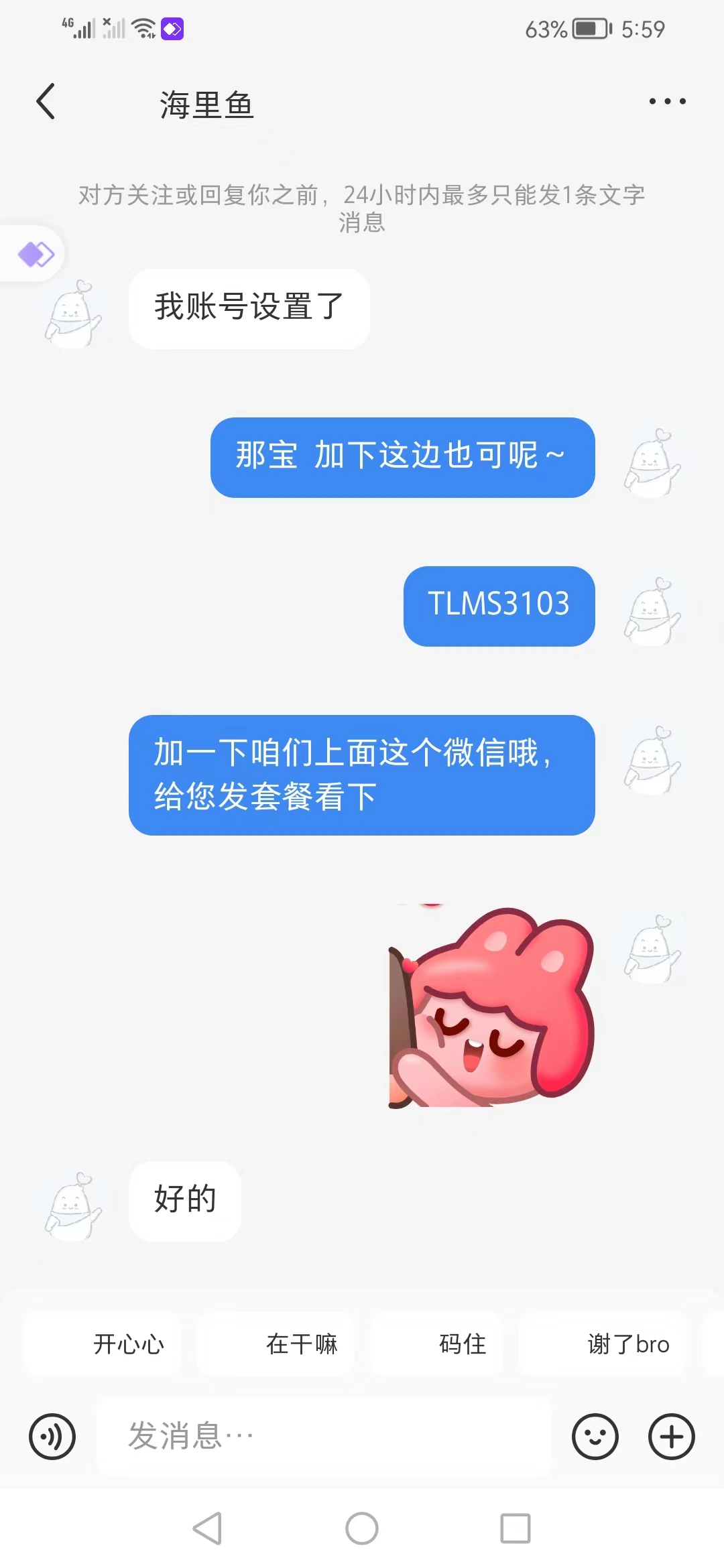Open the plus attachments menu
The width and height of the screenshot is (724, 1568).
[671, 1437]
